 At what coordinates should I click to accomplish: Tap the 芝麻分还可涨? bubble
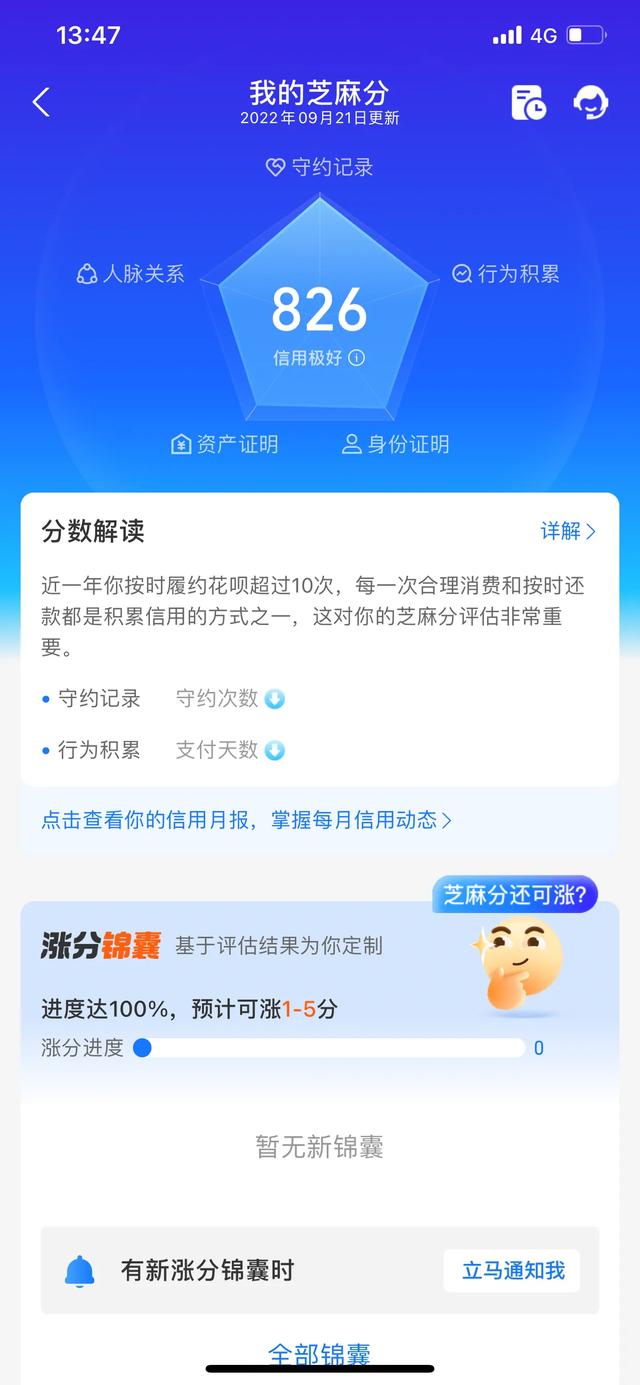(x=514, y=894)
